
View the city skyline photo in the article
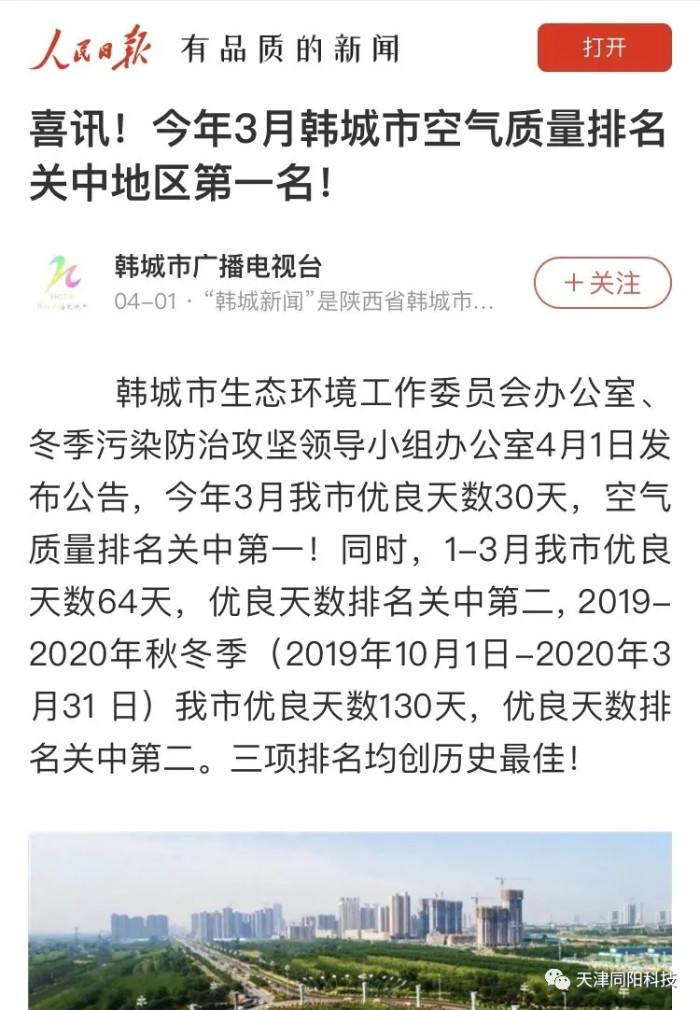(350, 920)
